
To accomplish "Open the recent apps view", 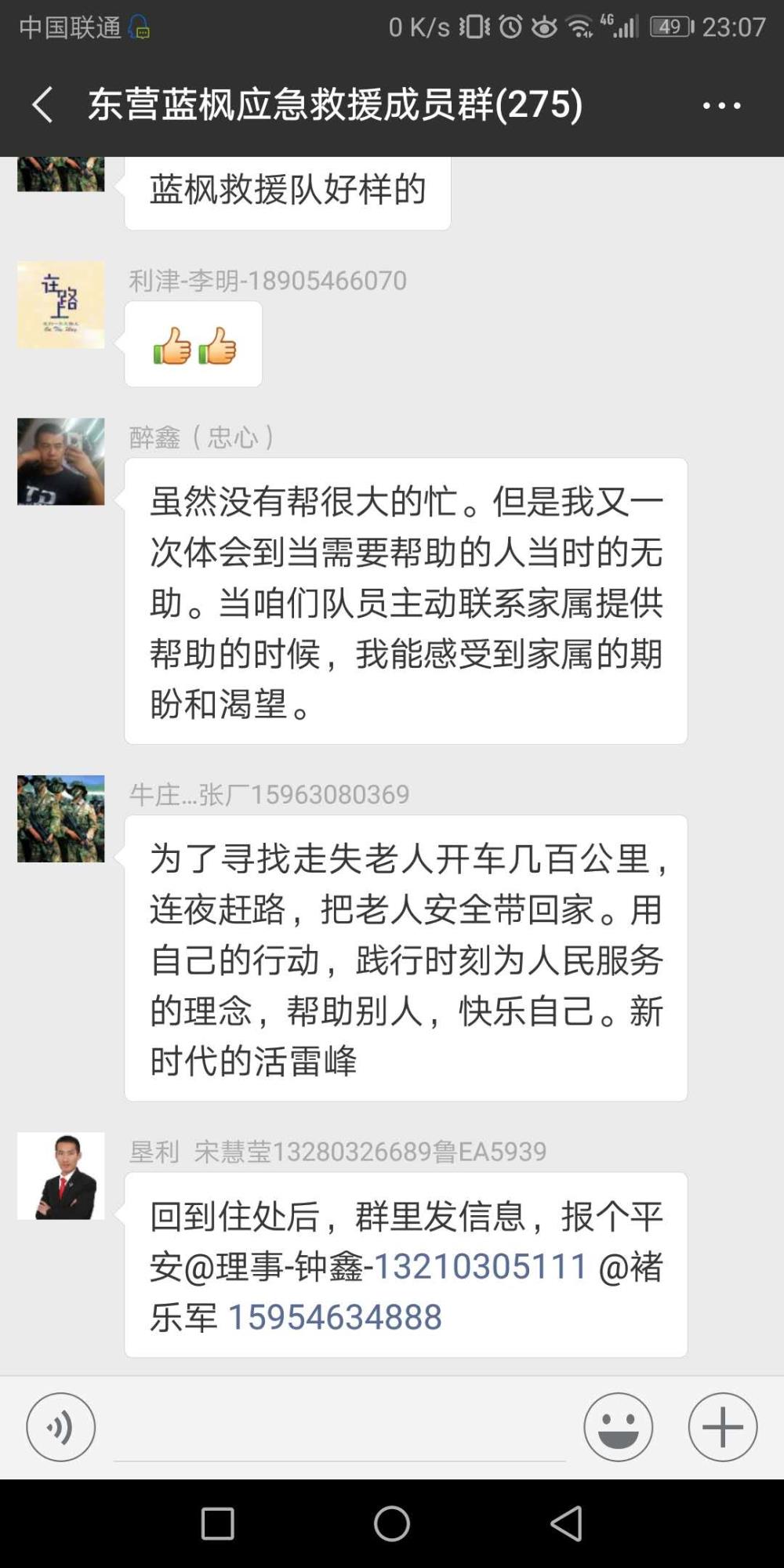I will (218, 1524).
